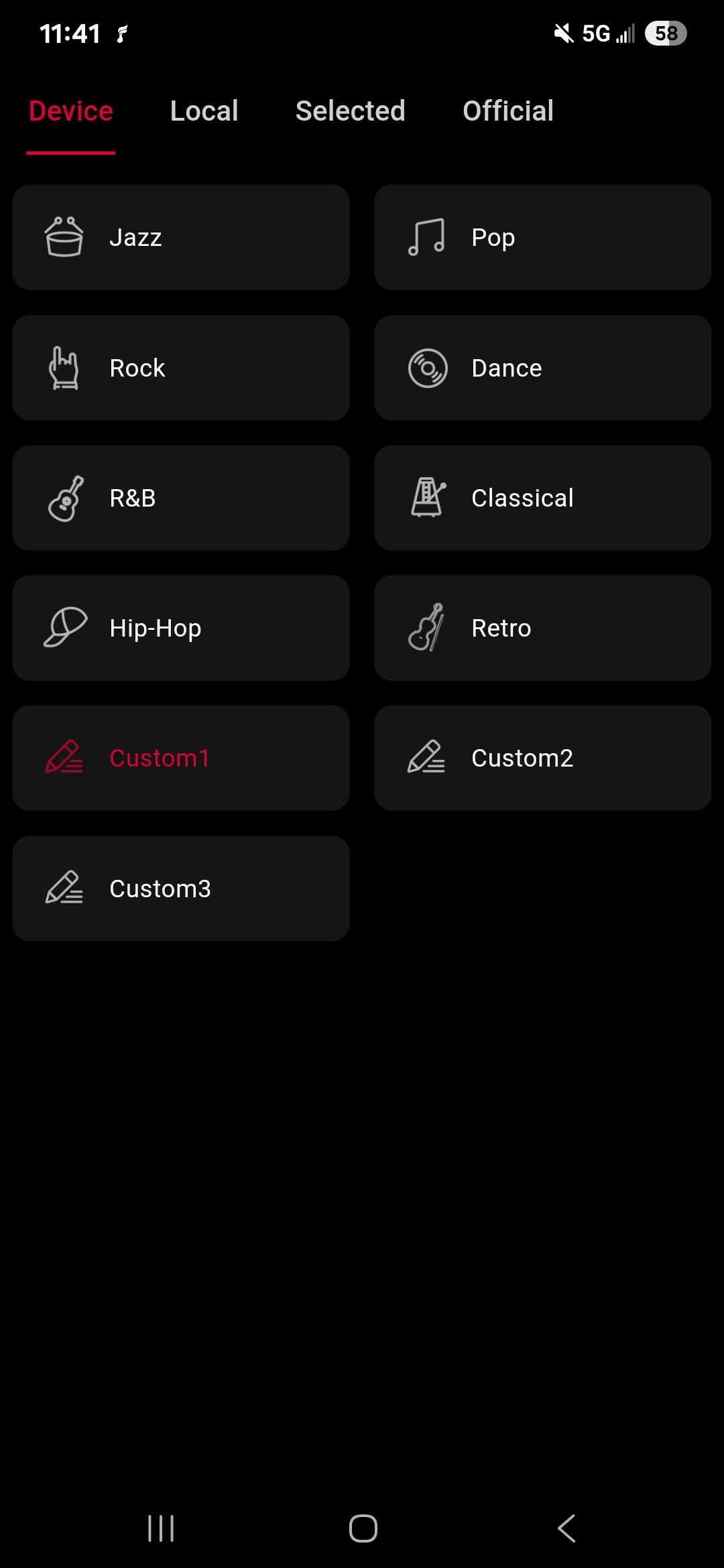Viewport: 724px width, 1568px height.
Task: Open the Selected tab
Action: click(350, 111)
